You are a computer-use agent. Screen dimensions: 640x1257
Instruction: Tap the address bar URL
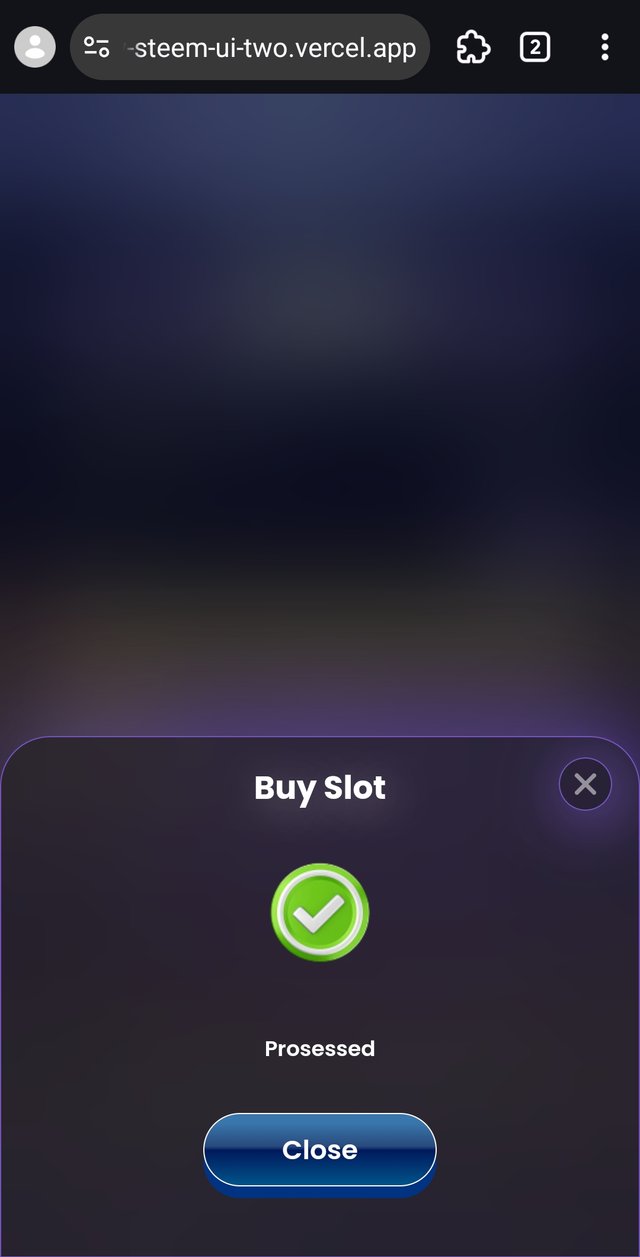point(271,47)
